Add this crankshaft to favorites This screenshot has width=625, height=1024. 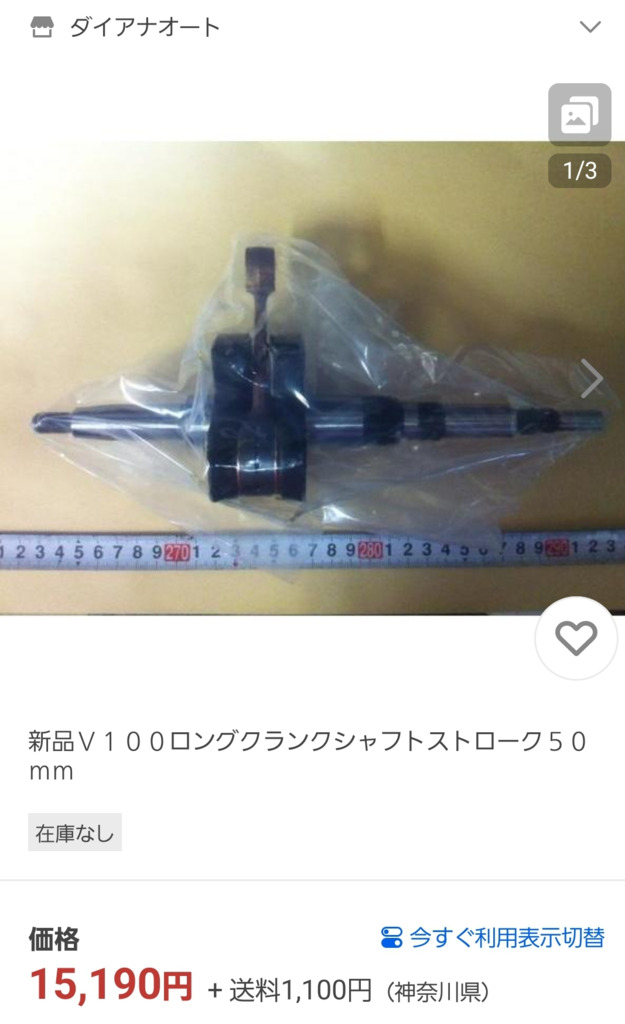click(x=576, y=638)
